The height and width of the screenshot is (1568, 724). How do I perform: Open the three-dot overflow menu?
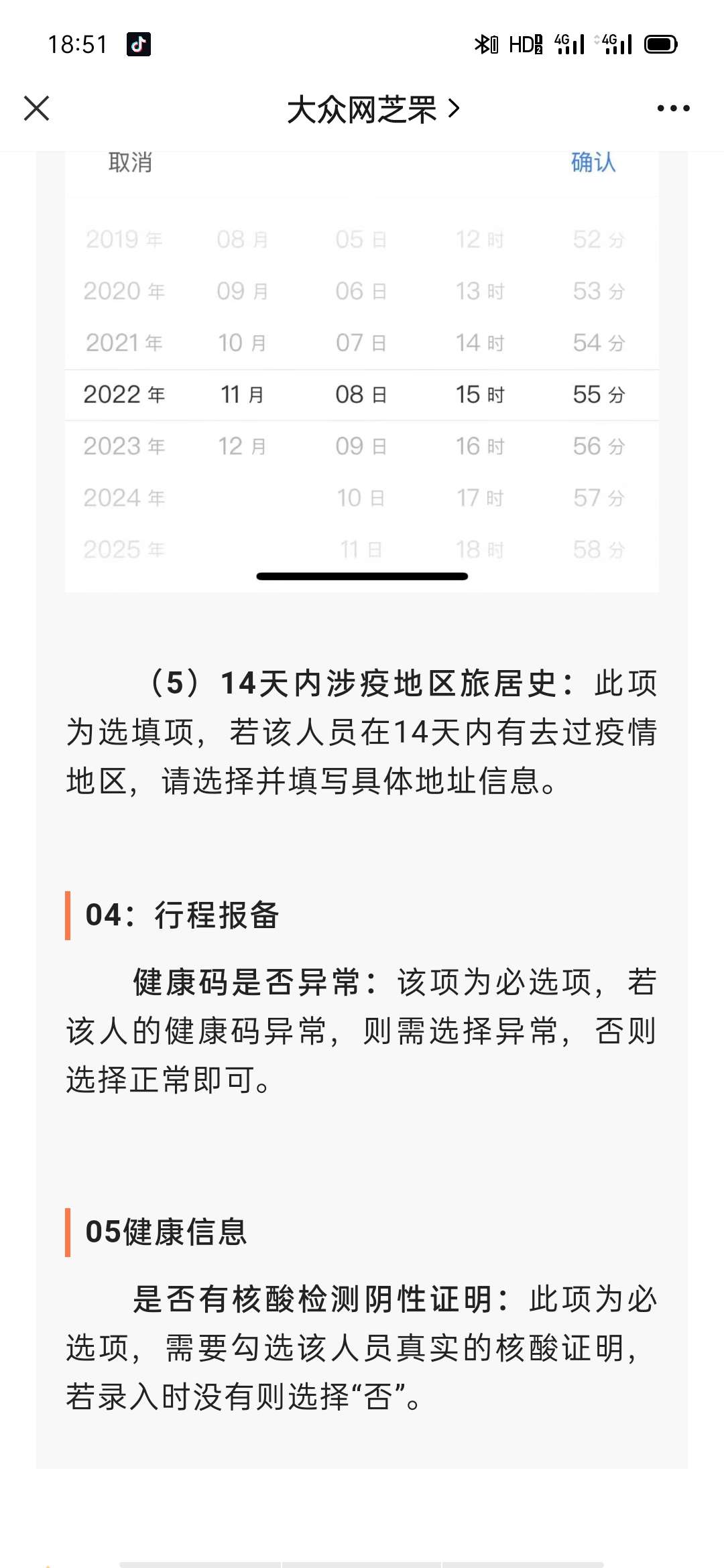point(673,108)
